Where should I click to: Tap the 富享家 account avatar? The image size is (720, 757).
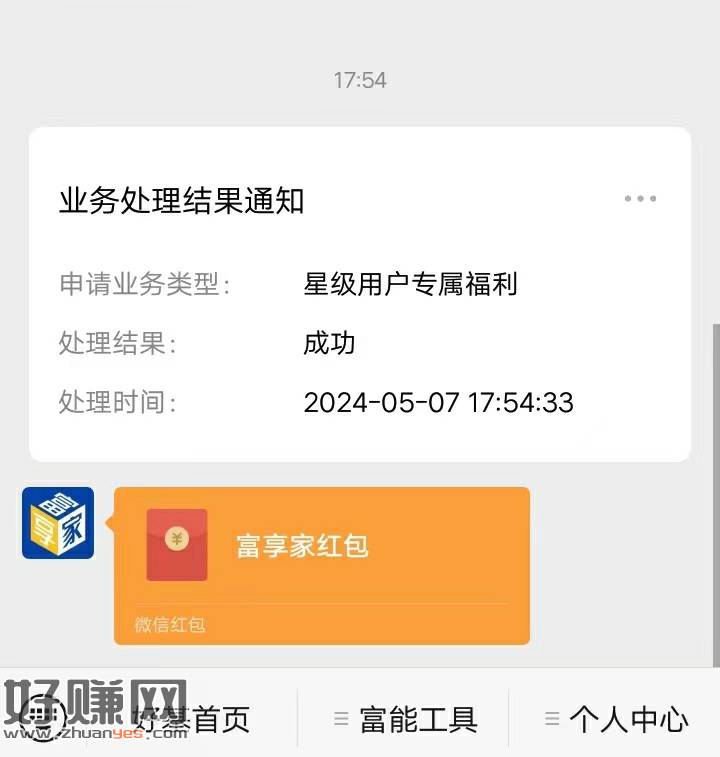(58, 522)
